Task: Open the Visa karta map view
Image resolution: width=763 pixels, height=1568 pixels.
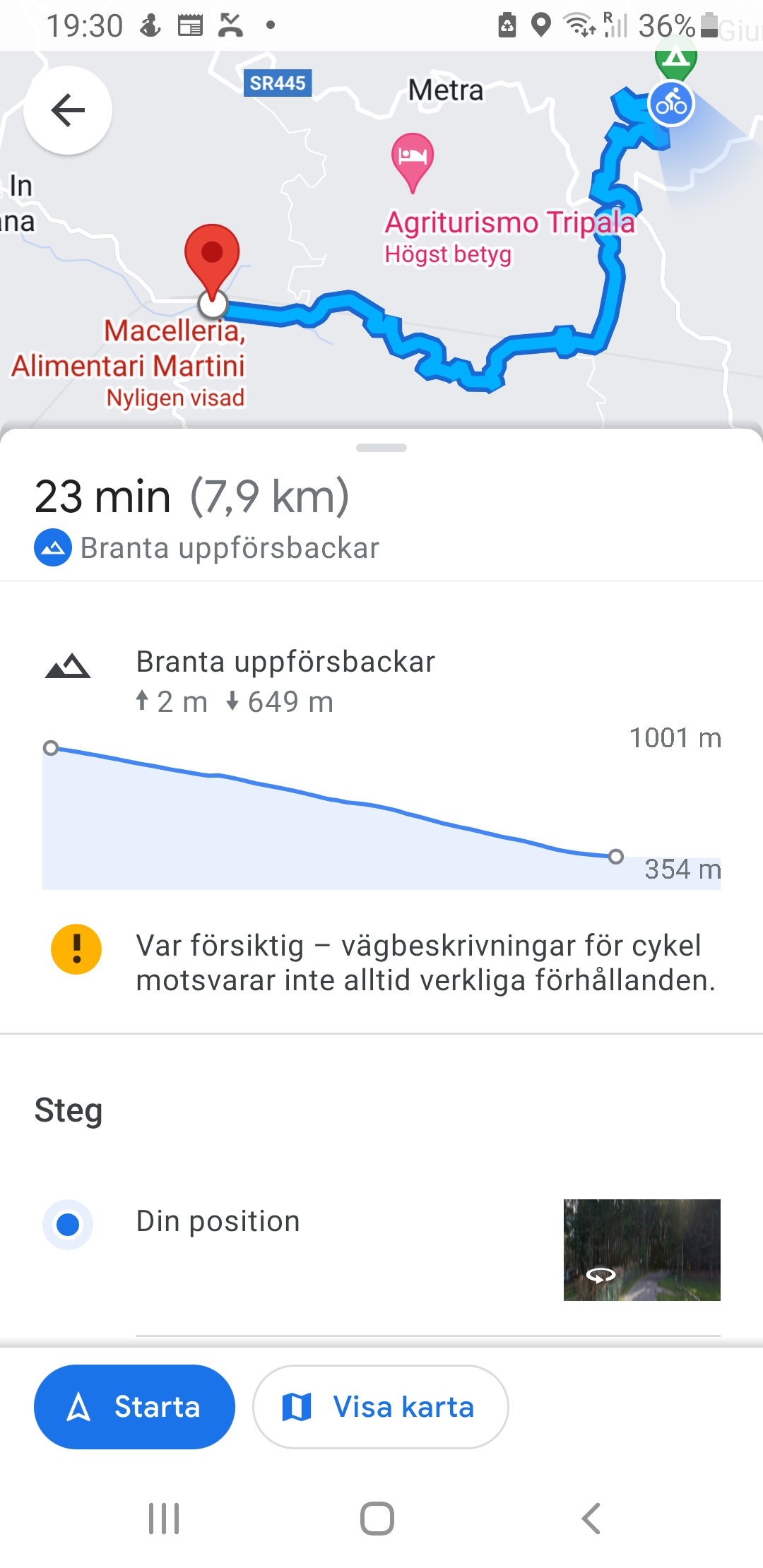Action: 380,1406
